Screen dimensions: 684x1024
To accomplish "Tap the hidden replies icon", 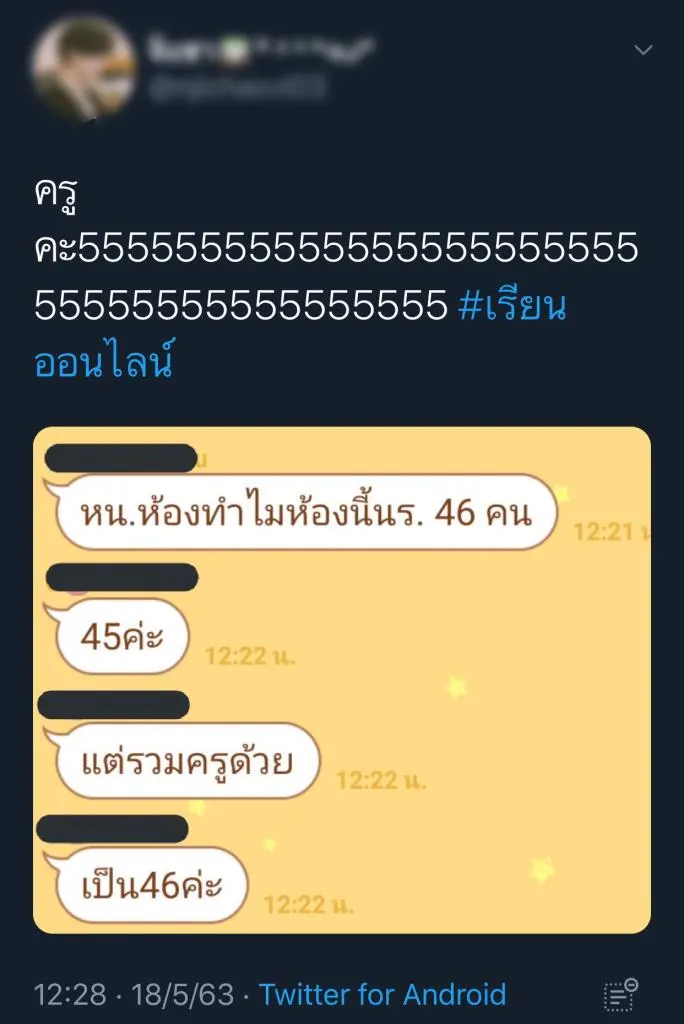I will (x=621, y=995).
